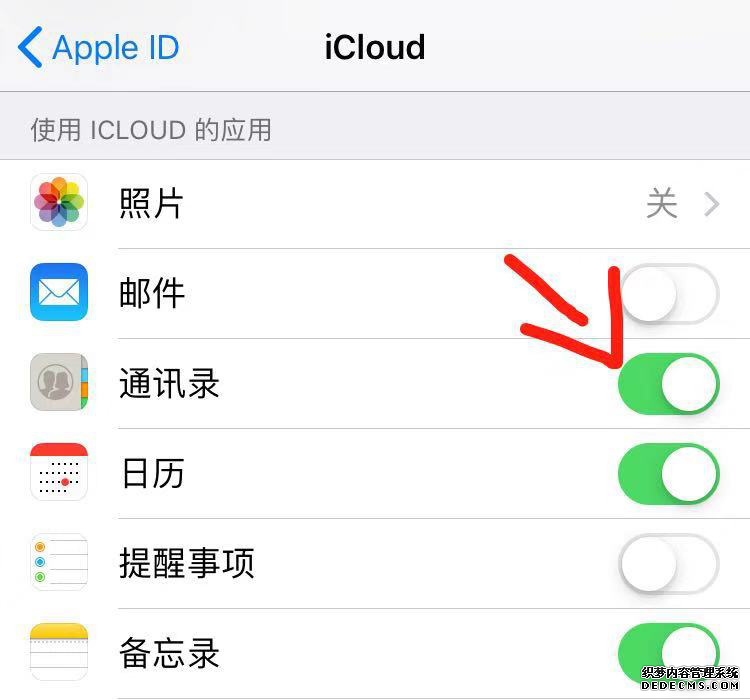Go back to Apple ID
750x700 pixels.
pyautogui.click(x=98, y=48)
